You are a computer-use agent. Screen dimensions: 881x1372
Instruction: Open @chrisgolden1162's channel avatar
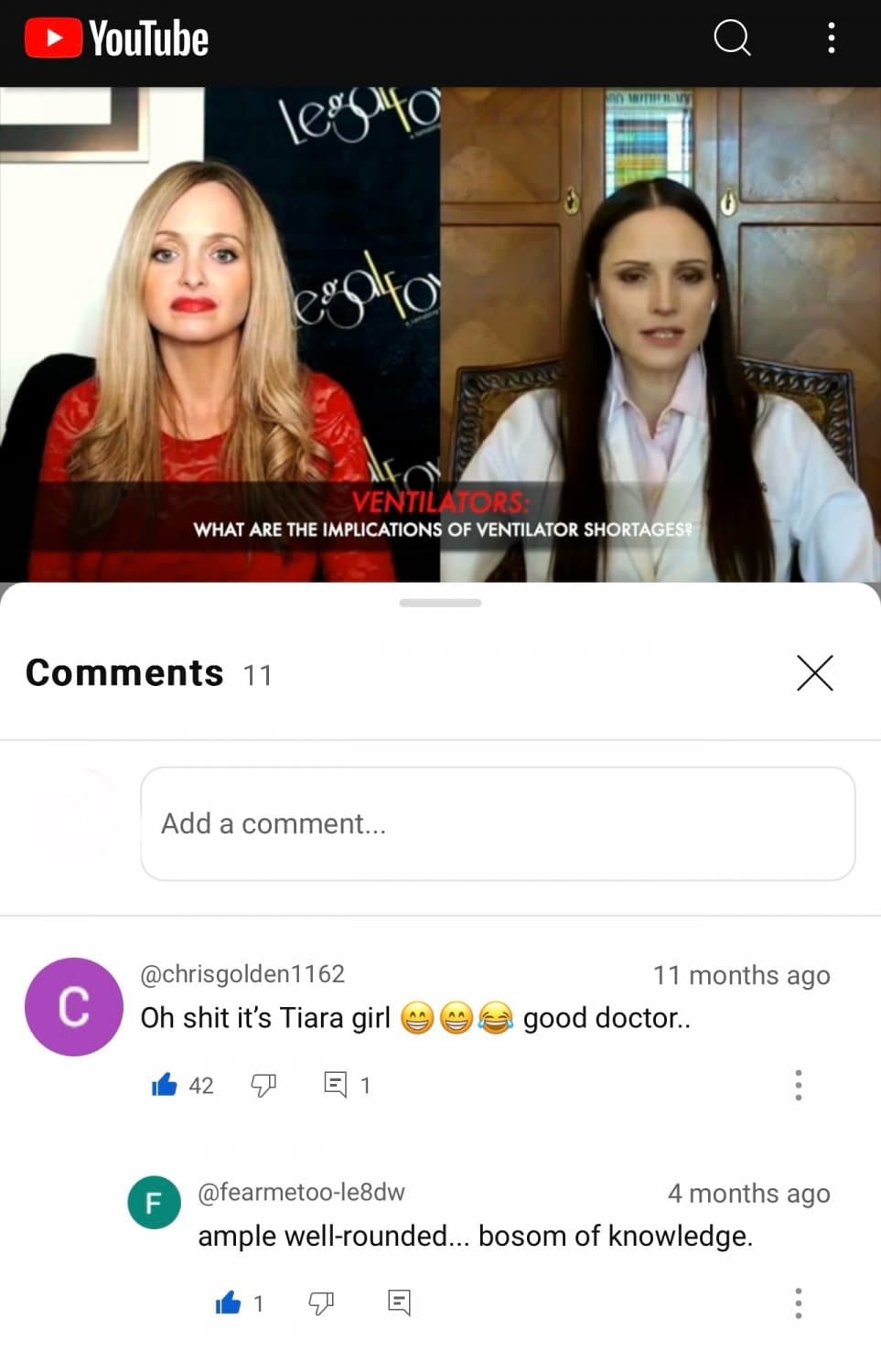click(73, 1006)
